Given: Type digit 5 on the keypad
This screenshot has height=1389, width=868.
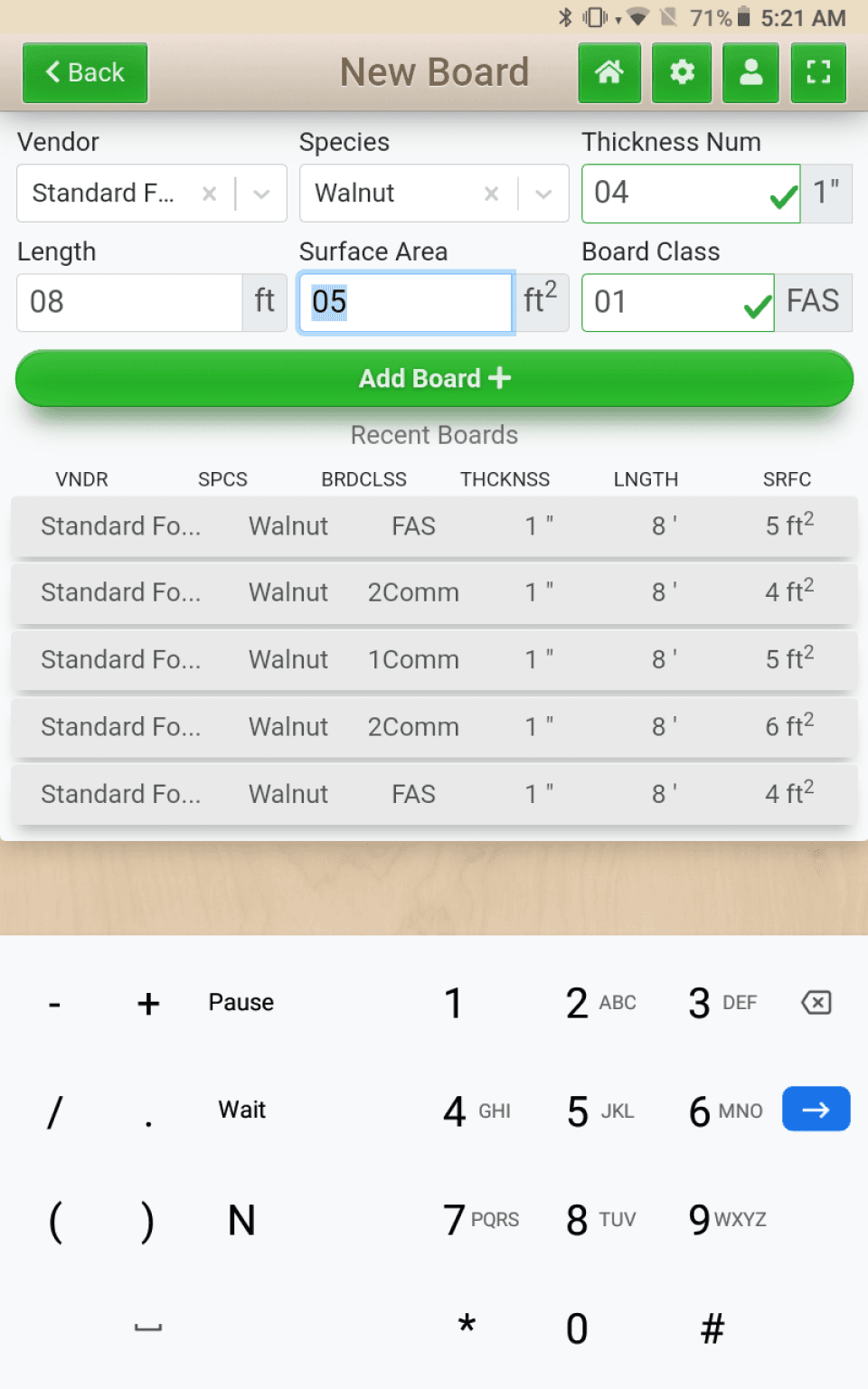Looking at the screenshot, I should click(x=579, y=1111).
